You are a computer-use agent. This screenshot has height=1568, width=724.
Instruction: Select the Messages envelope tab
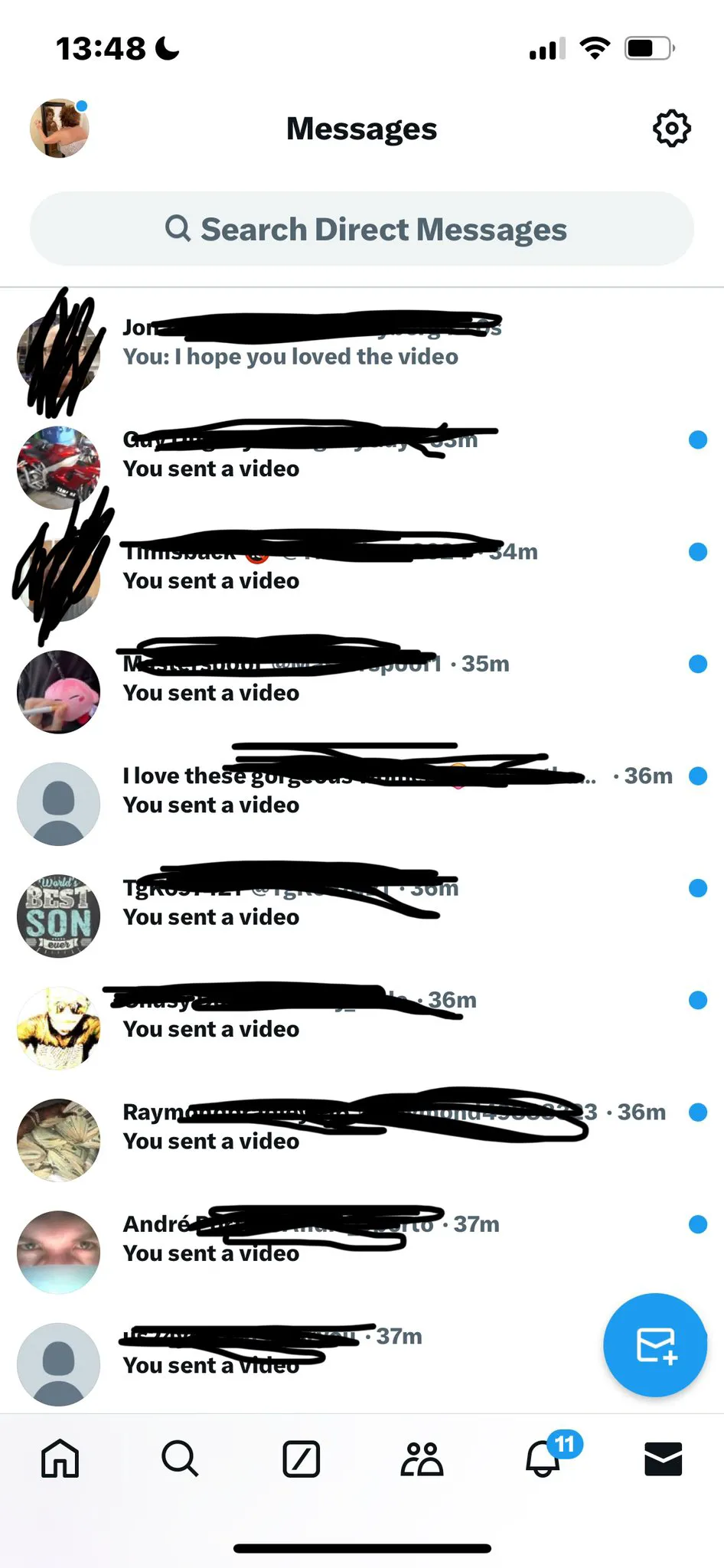click(663, 1458)
